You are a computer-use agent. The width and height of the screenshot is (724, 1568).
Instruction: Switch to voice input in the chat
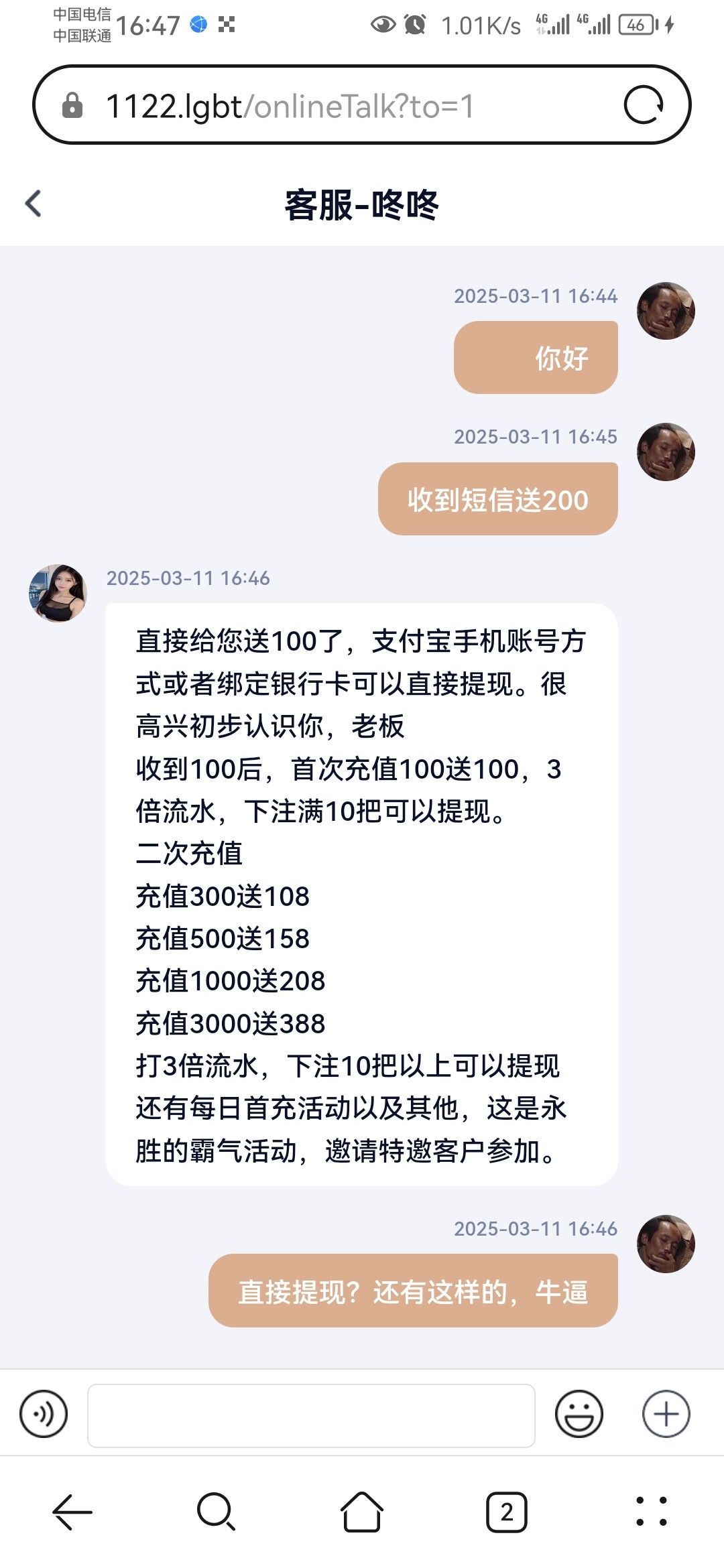tap(44, 1414)
